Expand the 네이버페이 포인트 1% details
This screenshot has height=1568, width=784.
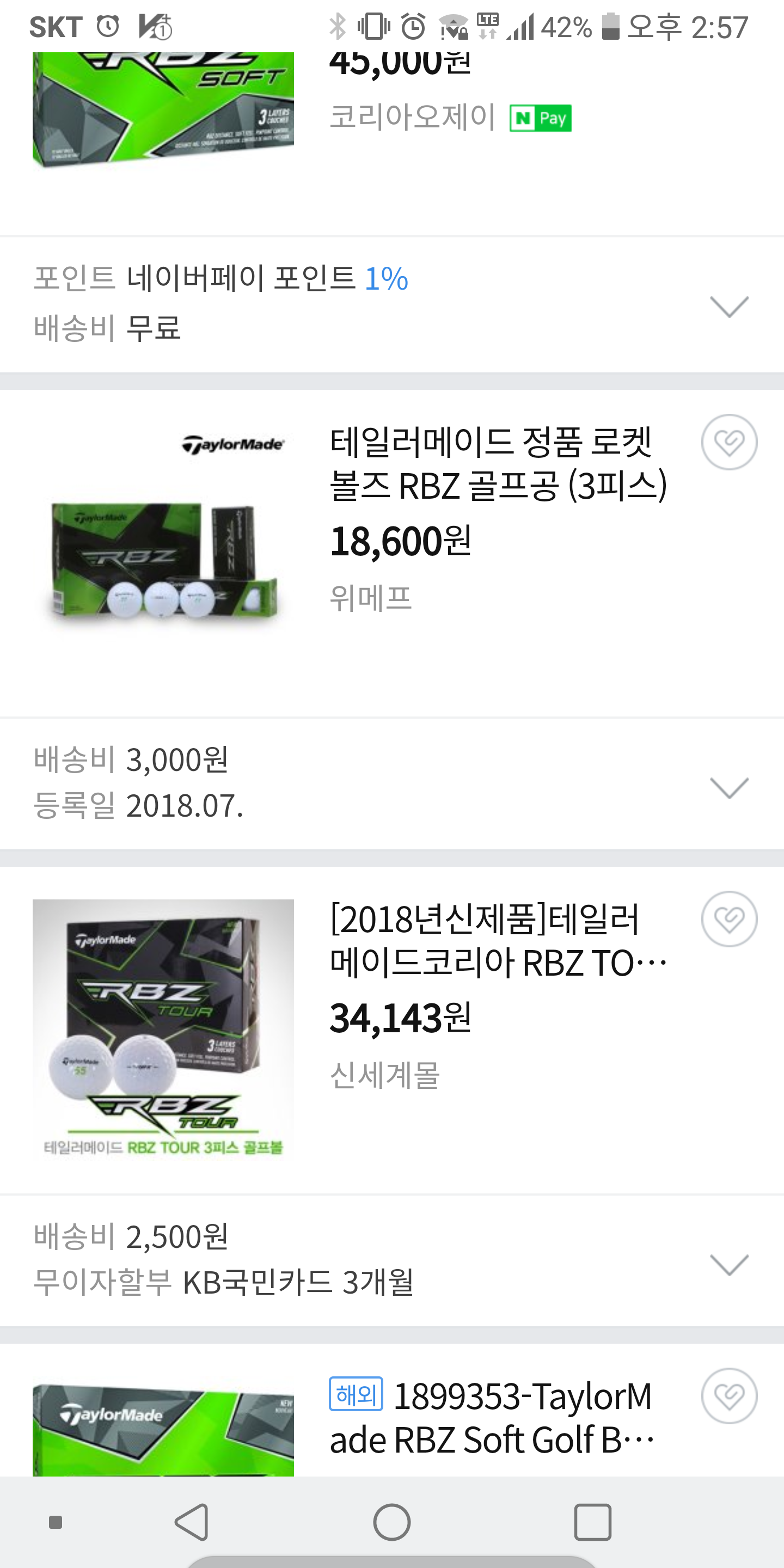(x=728, y=306)
